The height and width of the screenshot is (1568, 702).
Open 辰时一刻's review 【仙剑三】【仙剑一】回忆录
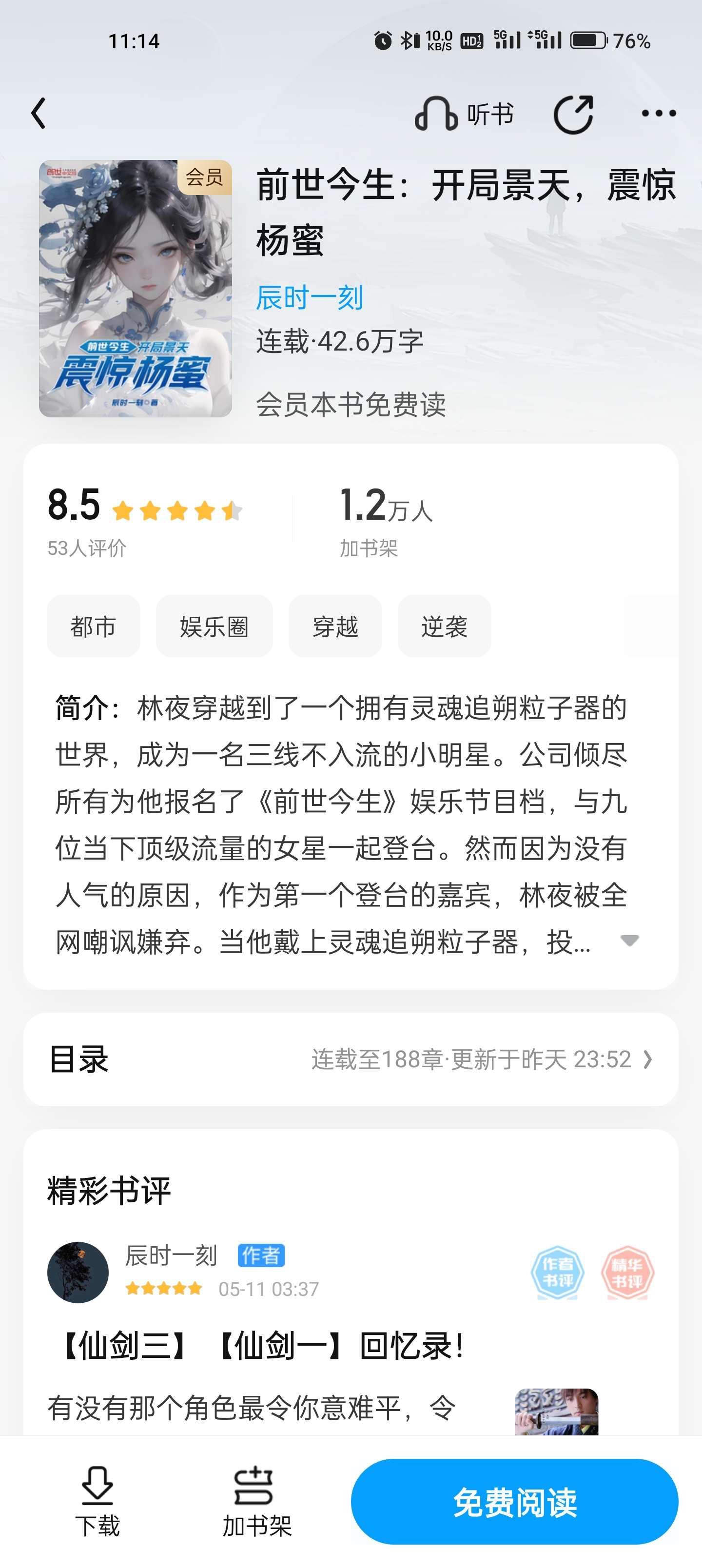tap(262, 1346)
